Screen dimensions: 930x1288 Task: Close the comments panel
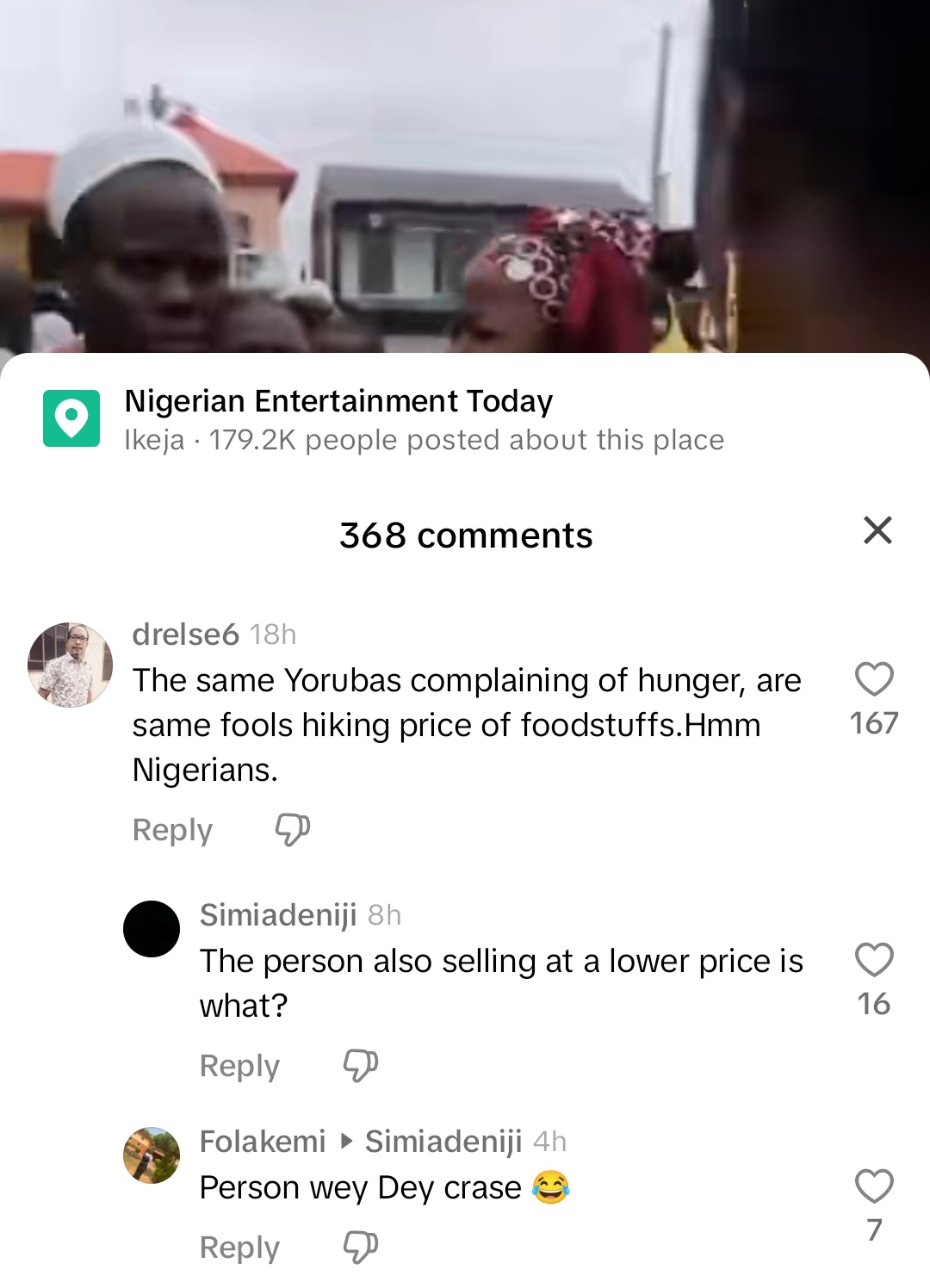click(x=877, y=530)
